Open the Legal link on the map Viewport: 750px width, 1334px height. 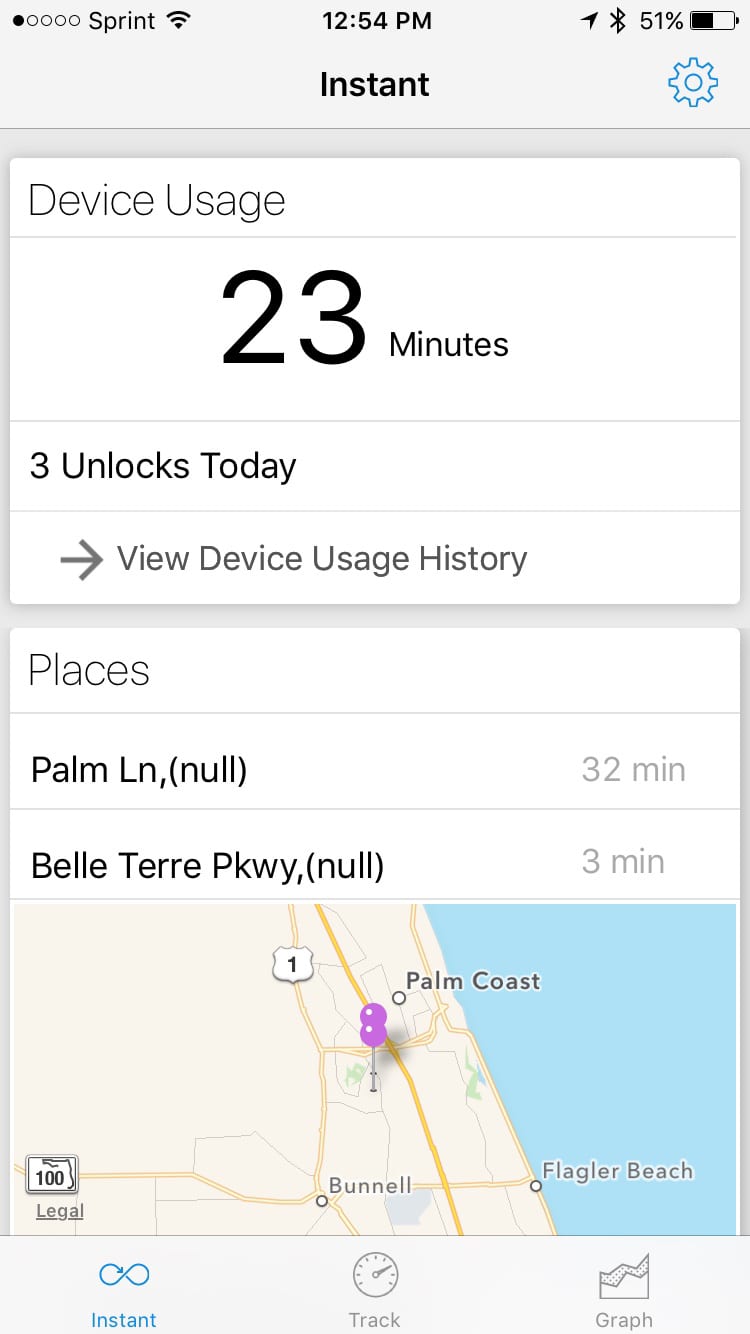(x=60, y=1211)
